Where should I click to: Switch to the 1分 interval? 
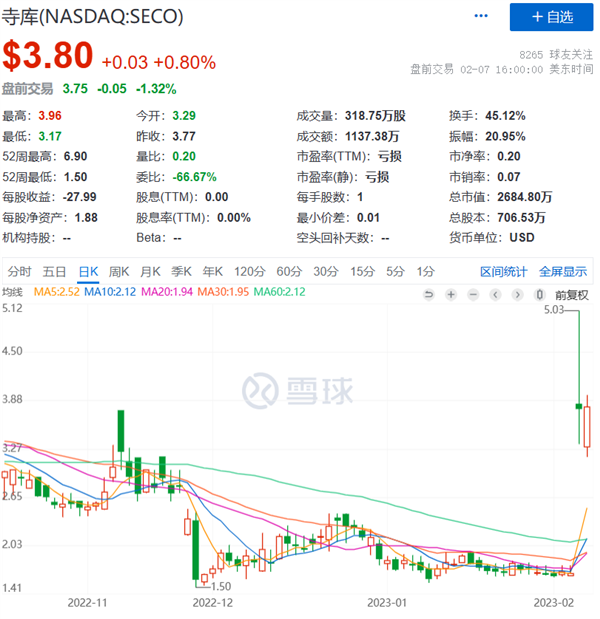coord(426,271)
